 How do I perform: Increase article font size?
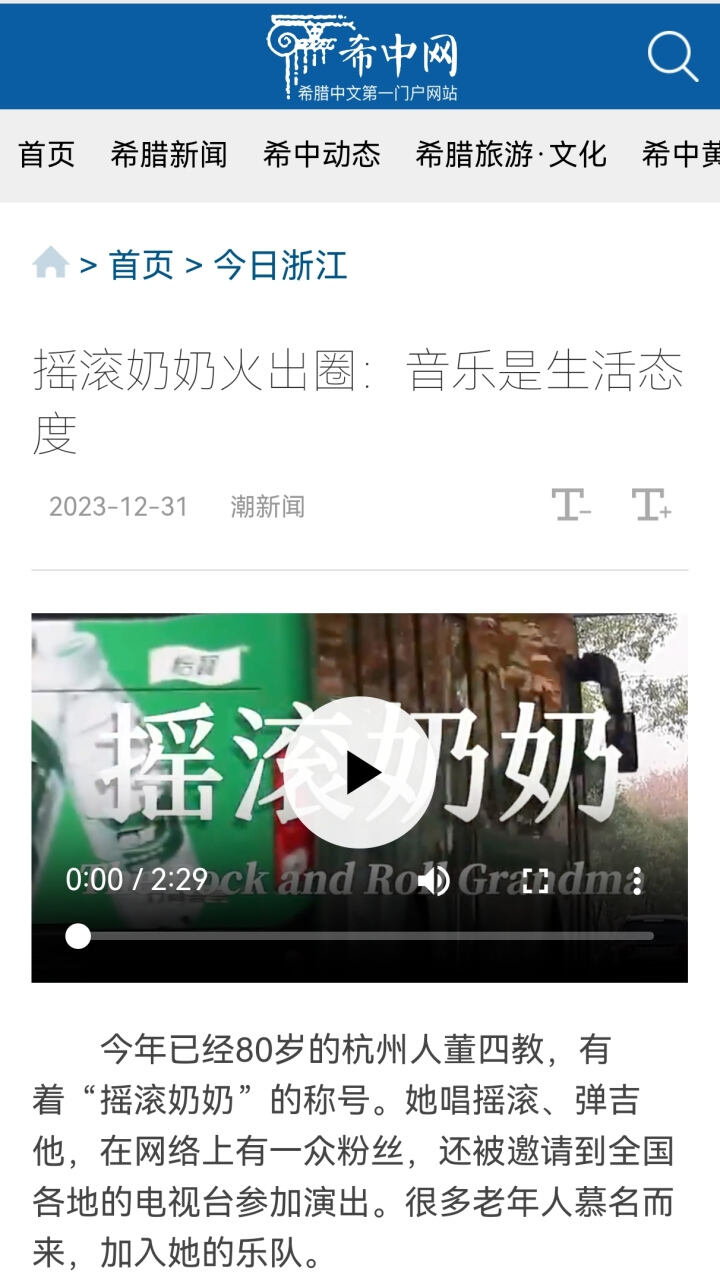tap(651, 505)
